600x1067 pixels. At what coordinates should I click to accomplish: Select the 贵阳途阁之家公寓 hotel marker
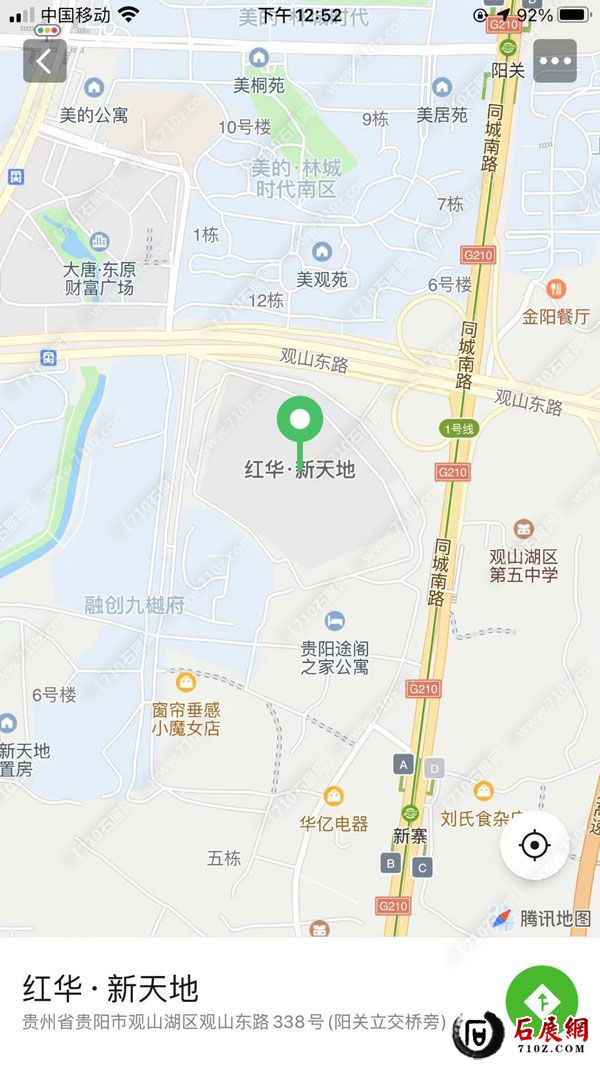coord(335,621)
